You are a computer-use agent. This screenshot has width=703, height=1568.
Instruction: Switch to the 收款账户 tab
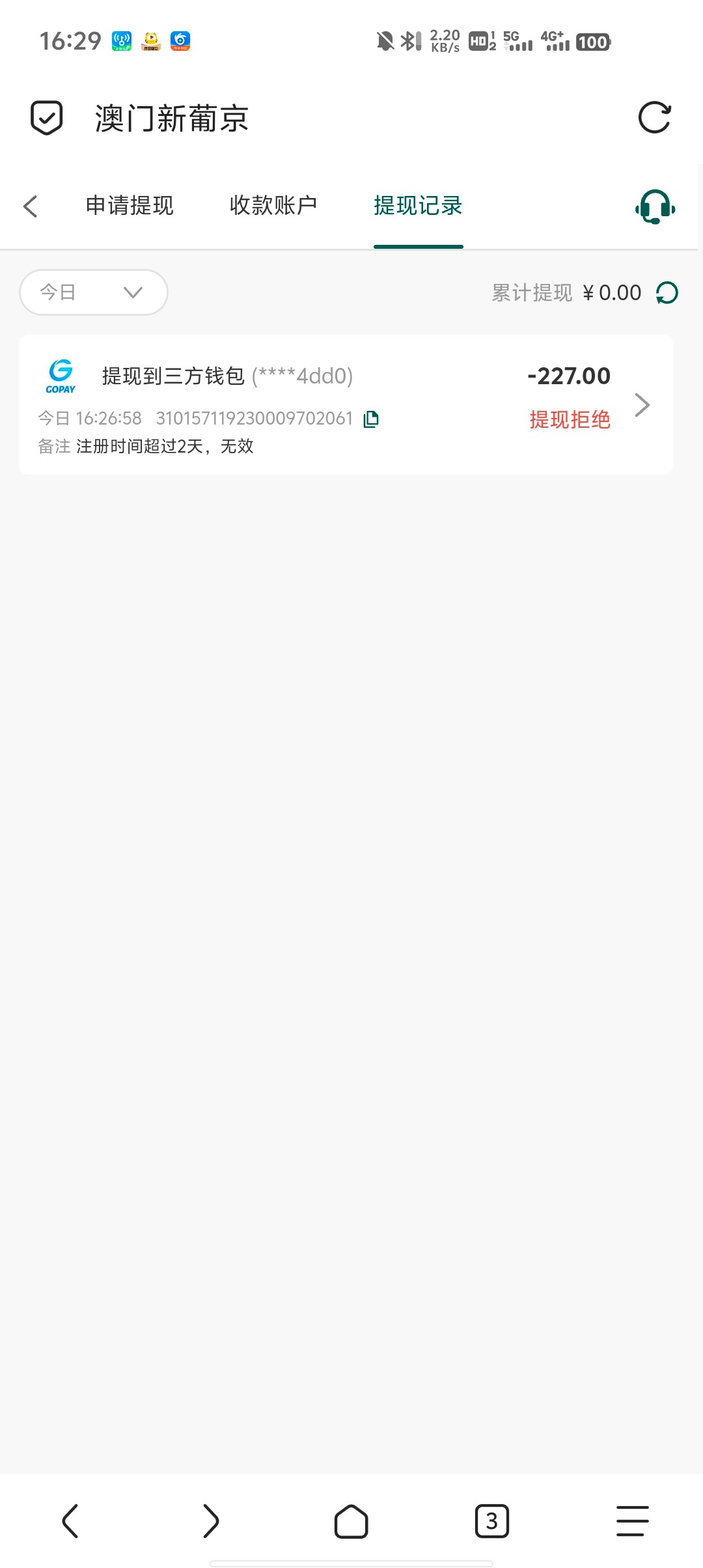click(273, 206)
